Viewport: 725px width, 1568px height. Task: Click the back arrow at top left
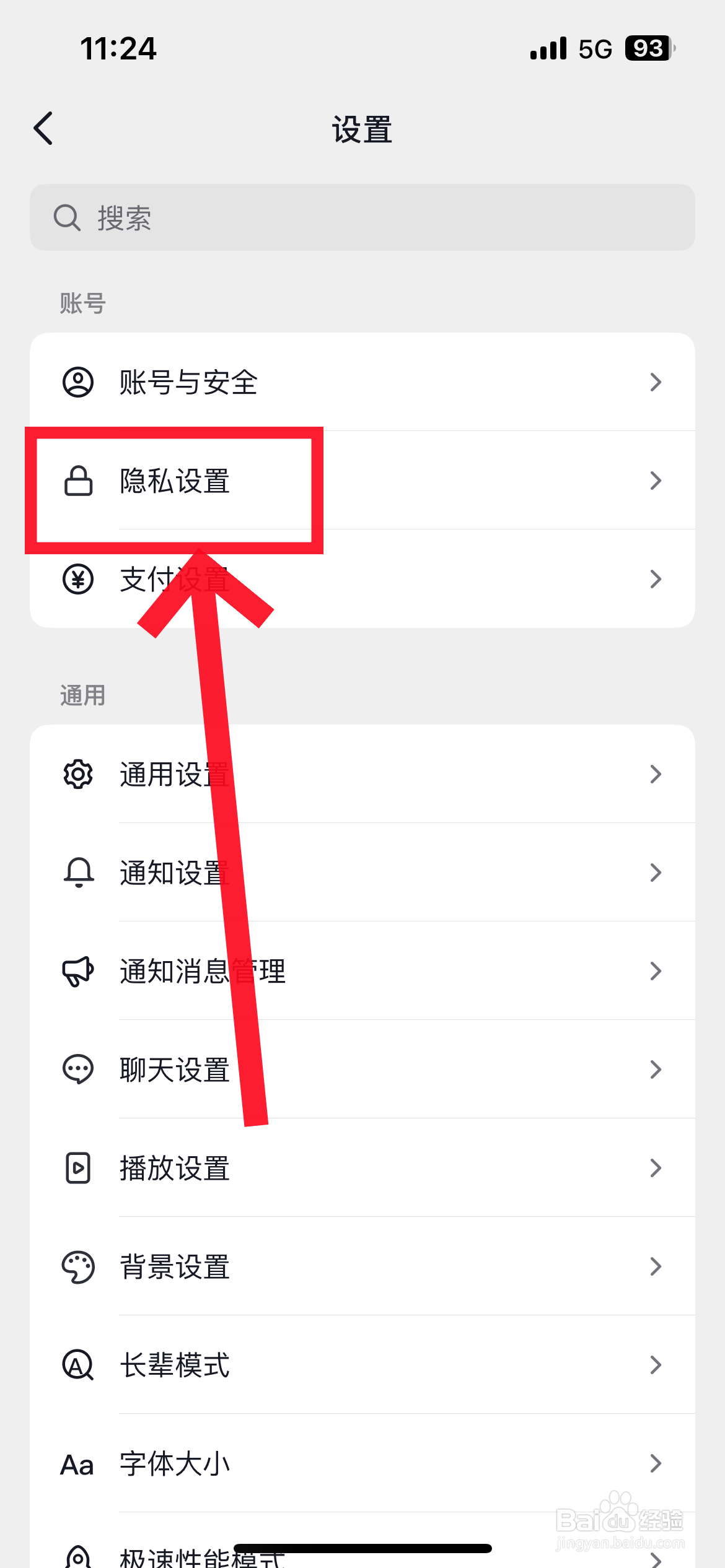point(42,128)
